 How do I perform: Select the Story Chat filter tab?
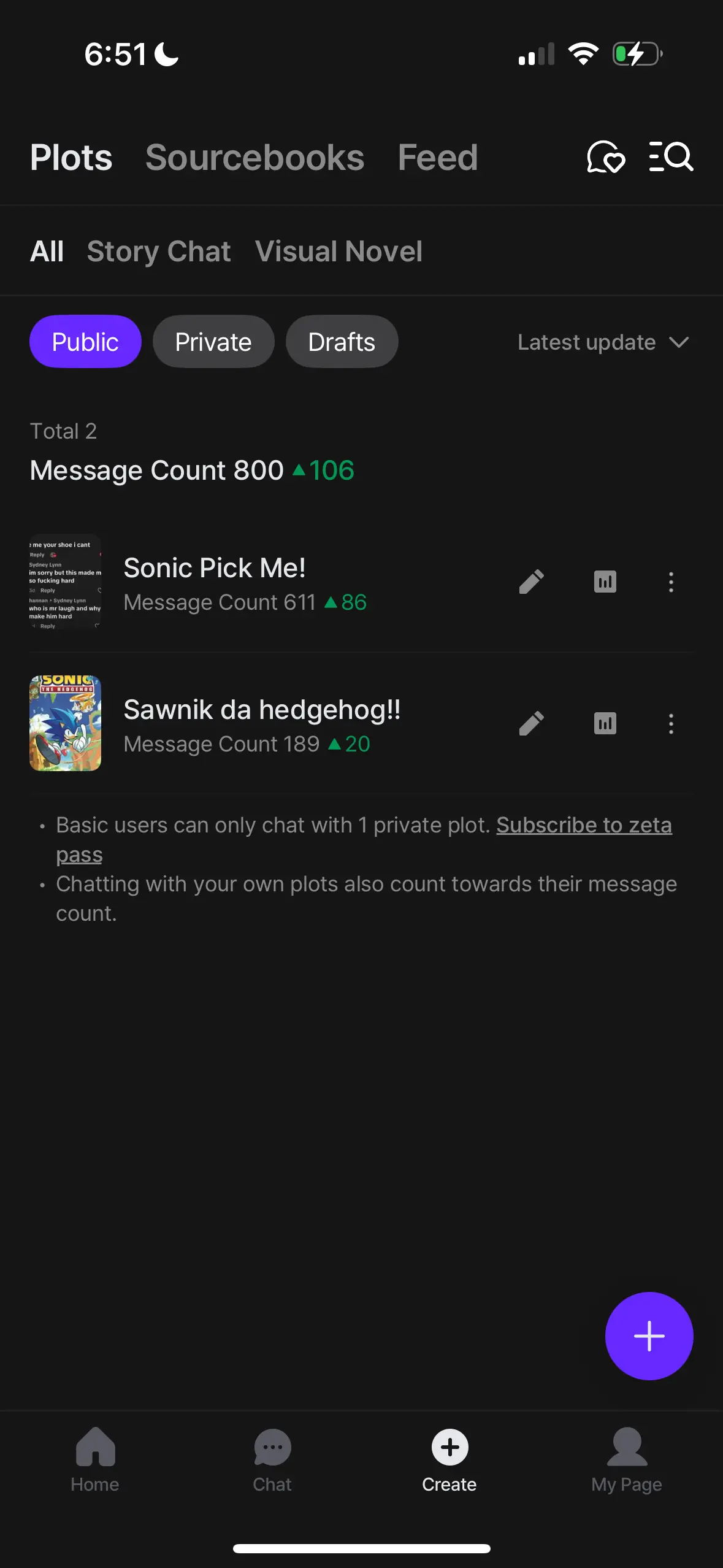pos(159,252)
